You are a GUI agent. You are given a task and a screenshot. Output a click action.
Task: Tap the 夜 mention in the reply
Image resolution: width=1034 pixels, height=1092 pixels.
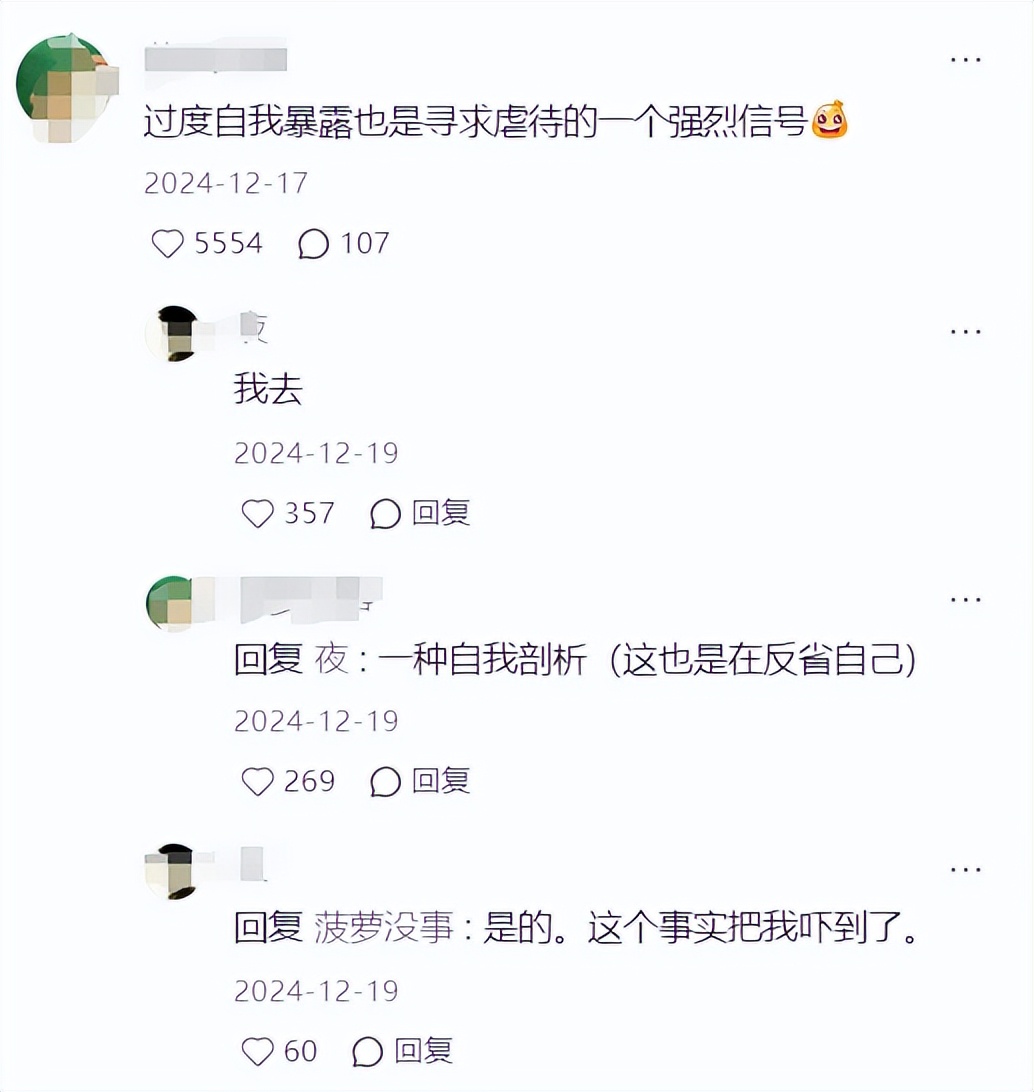(331, 660)
